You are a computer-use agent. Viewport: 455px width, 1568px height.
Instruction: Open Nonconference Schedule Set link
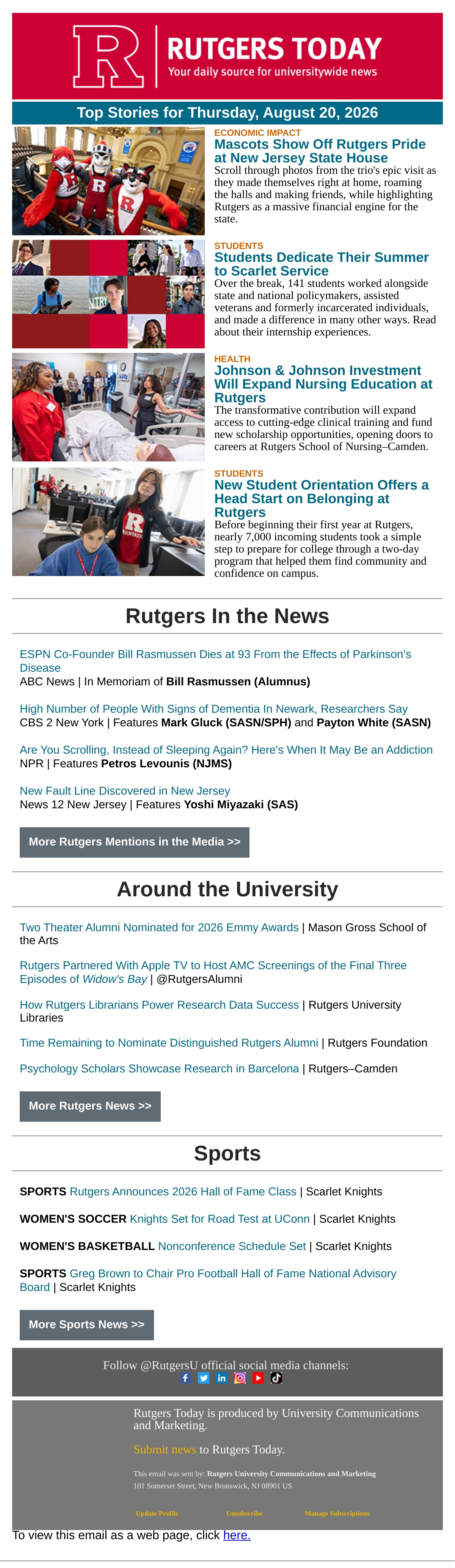(x=232, y=1246)
